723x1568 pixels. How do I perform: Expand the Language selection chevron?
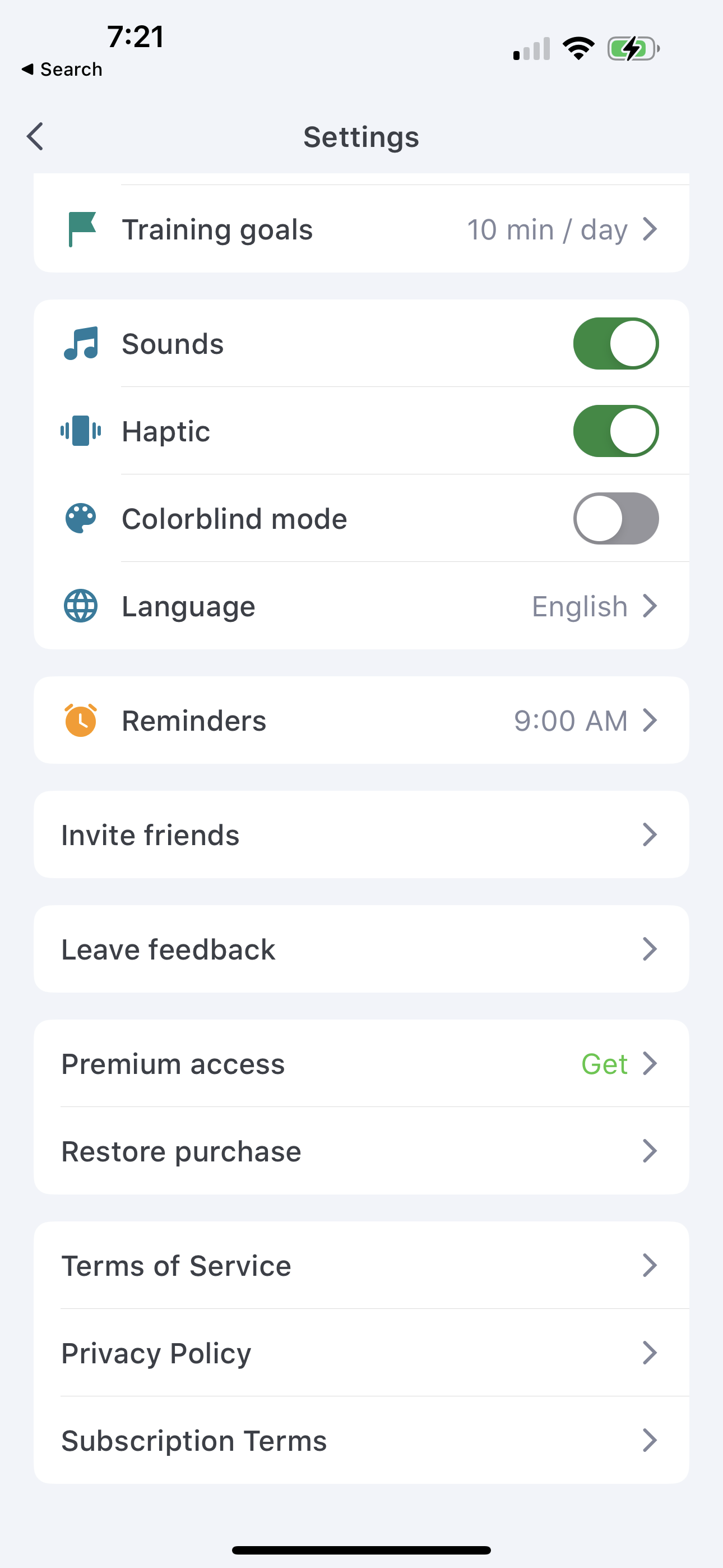[651, 606]
